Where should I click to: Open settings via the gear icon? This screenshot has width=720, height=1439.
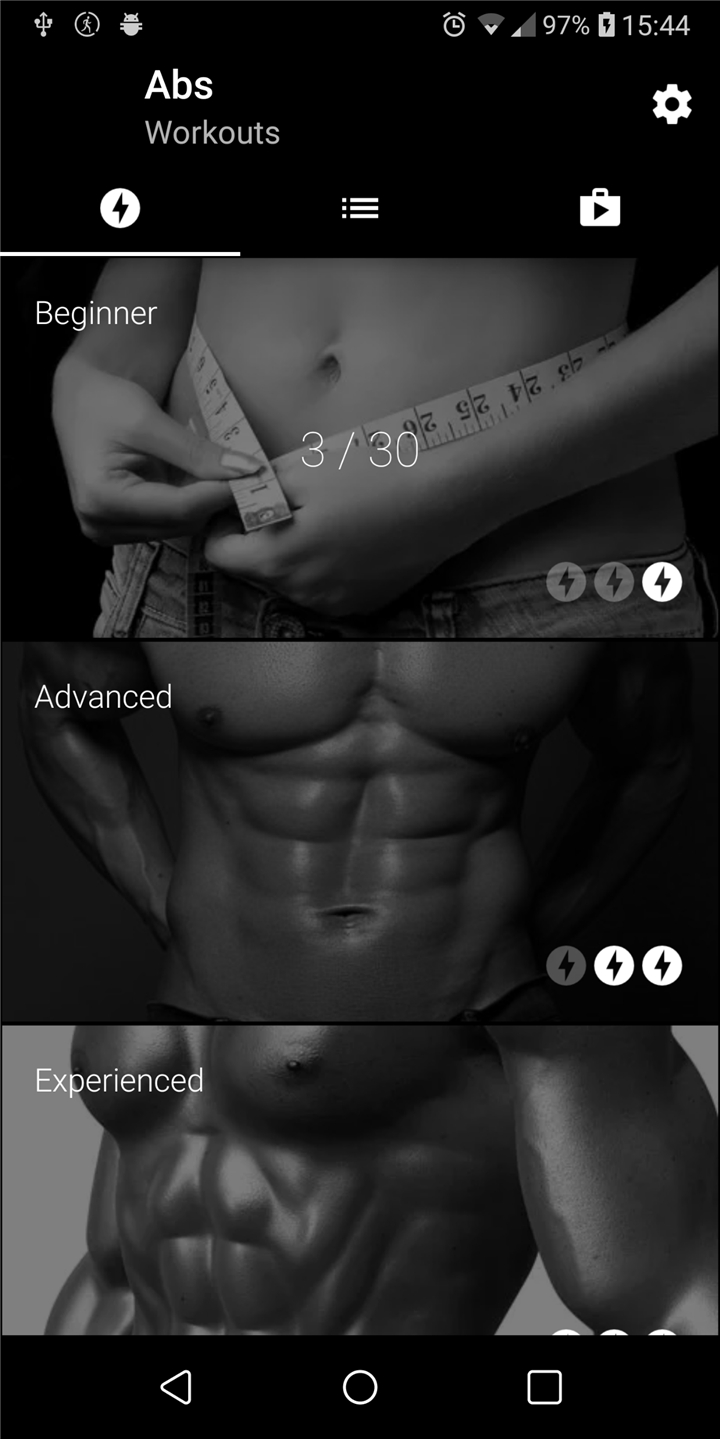[x=672, y=104]
